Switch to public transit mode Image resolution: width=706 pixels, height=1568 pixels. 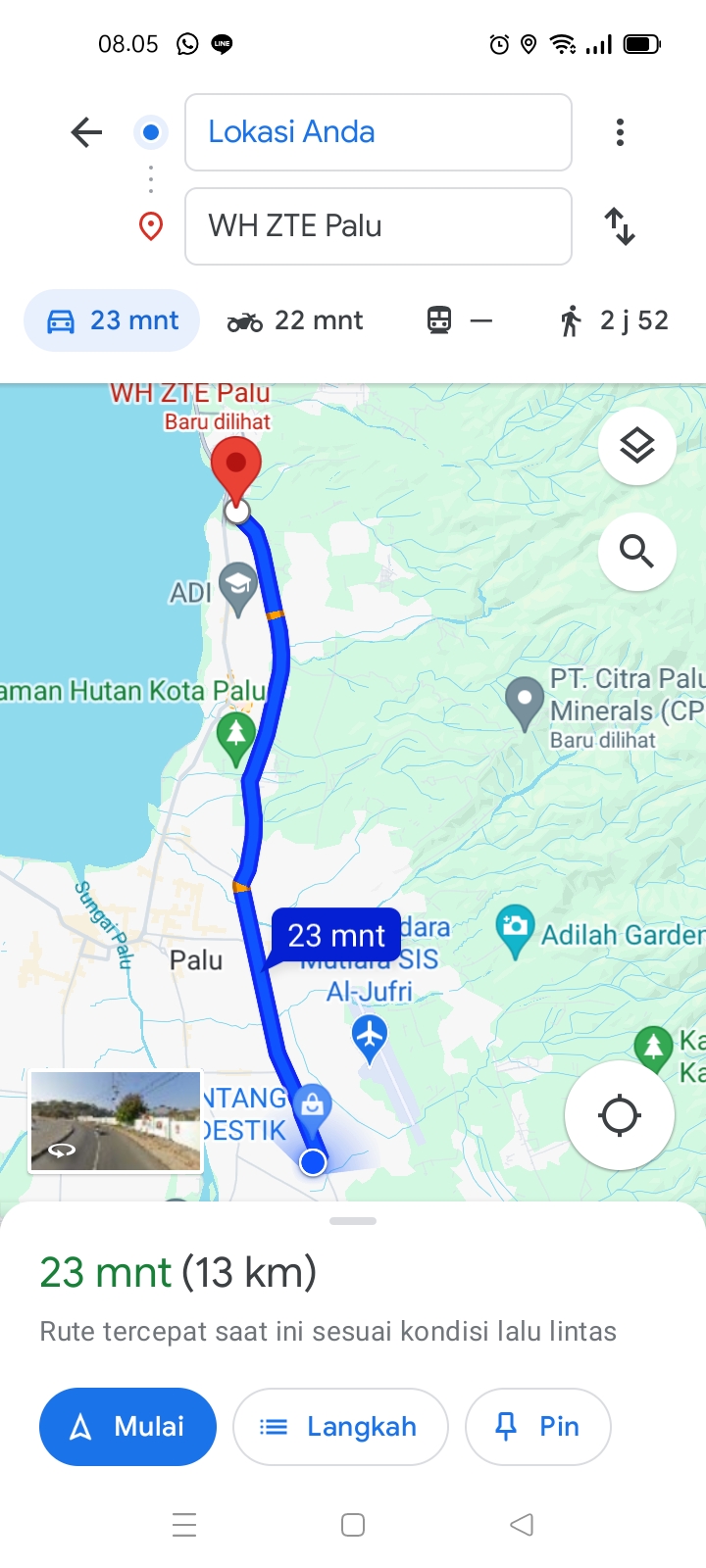coord(460,320)
